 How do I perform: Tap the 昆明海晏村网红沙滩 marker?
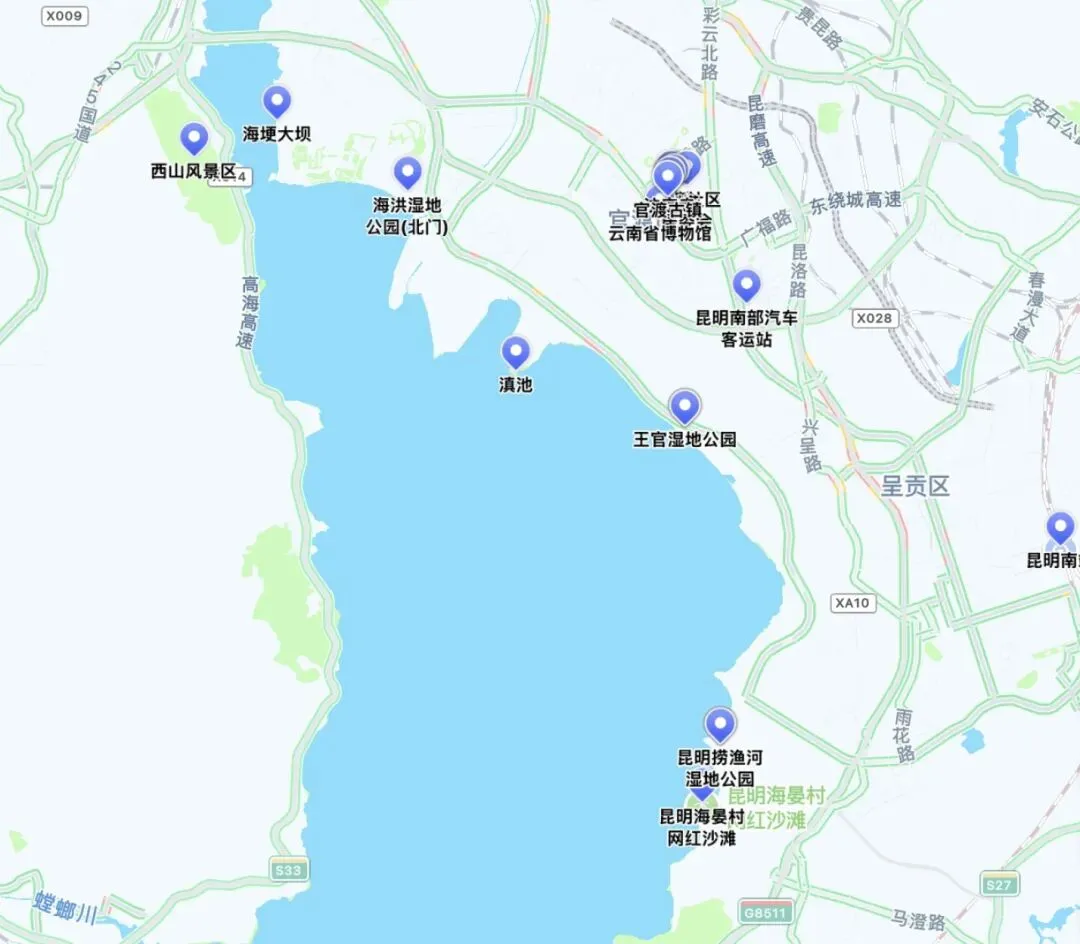click(701, 793)
